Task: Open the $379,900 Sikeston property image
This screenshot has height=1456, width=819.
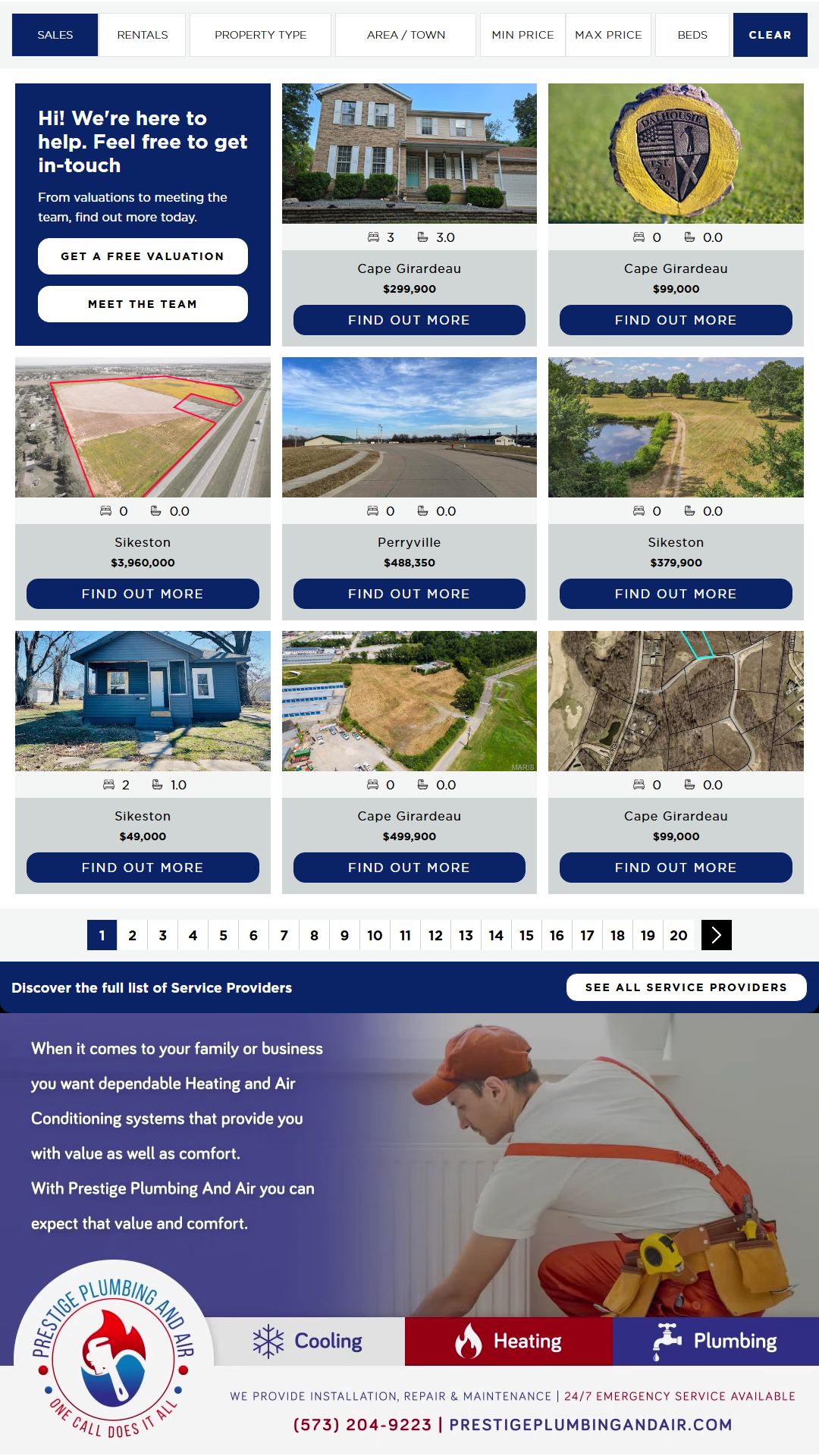Action: tap(676, 427)
